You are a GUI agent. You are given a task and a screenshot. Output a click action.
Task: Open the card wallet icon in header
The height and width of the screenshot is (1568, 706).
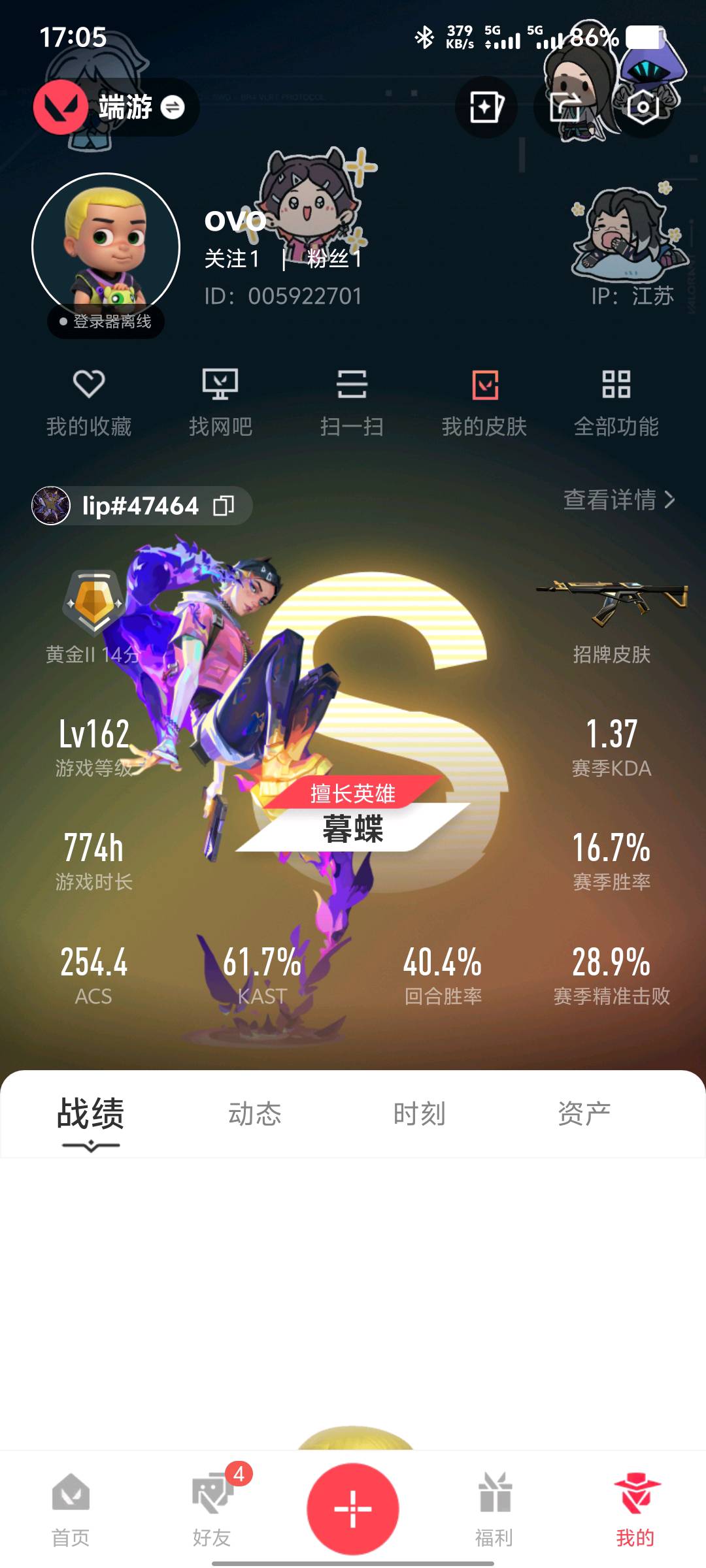point(486,108)
